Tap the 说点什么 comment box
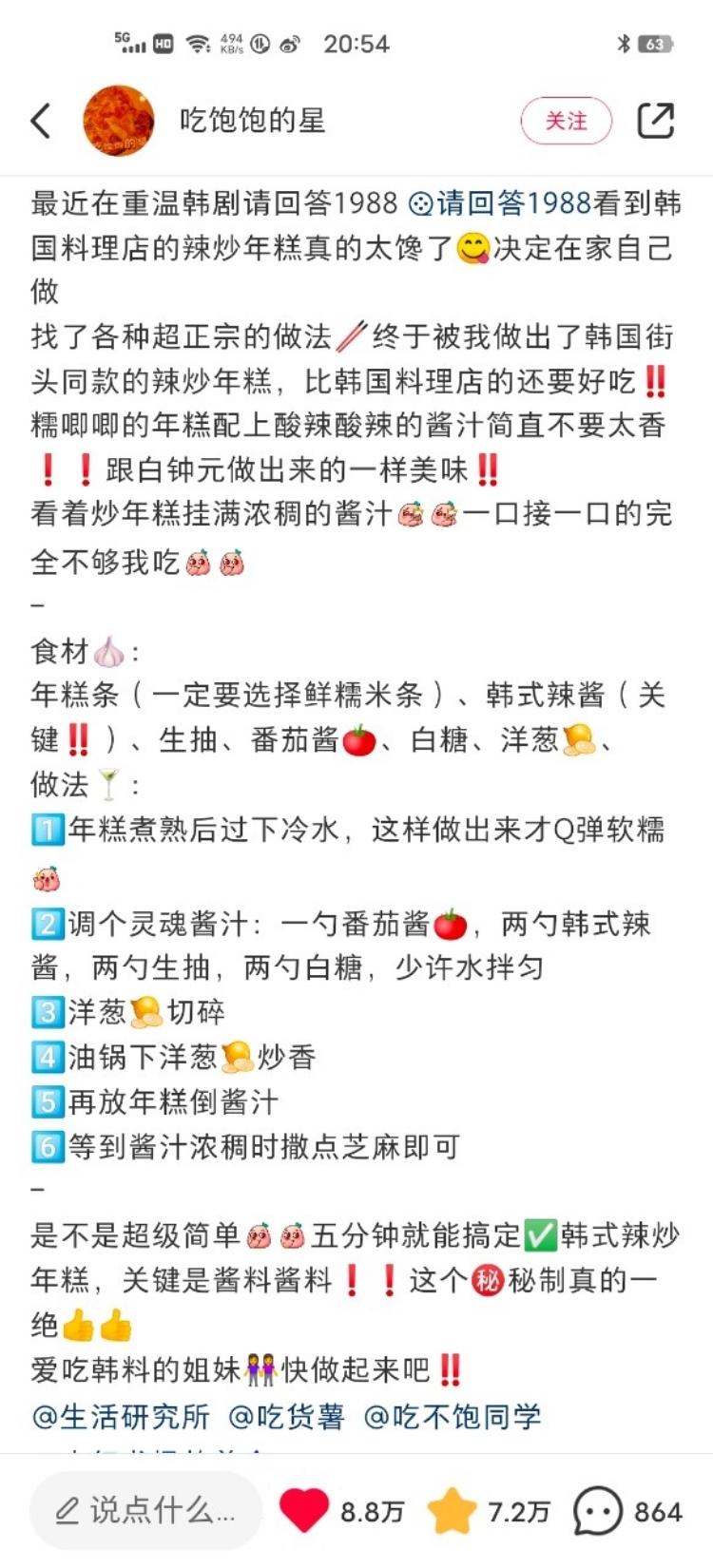The width and height of the screenshot is (713, 1568). tap(145, 1510)
